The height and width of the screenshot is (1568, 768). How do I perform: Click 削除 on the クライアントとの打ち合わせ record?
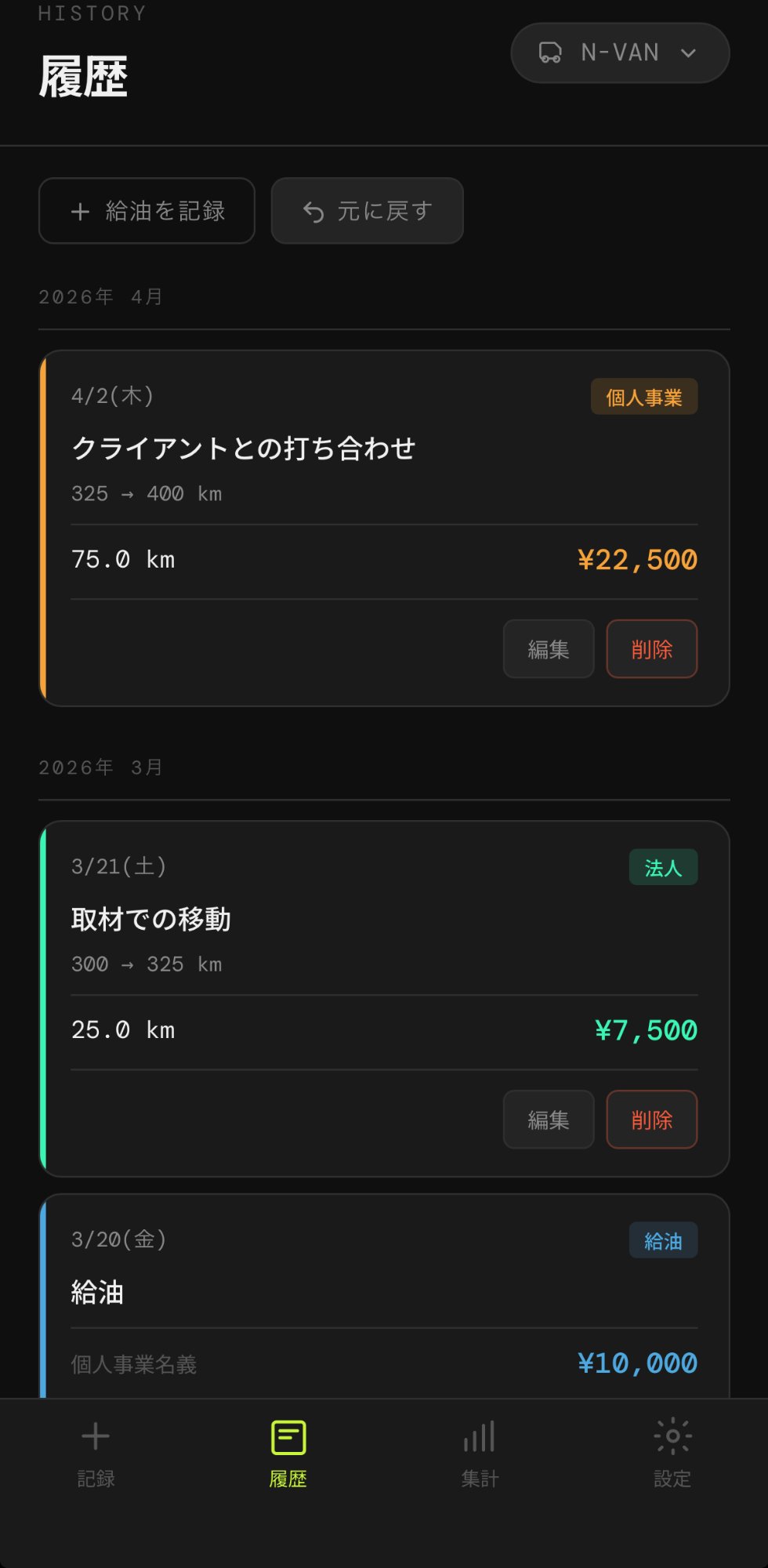click(x=651, y=649)
